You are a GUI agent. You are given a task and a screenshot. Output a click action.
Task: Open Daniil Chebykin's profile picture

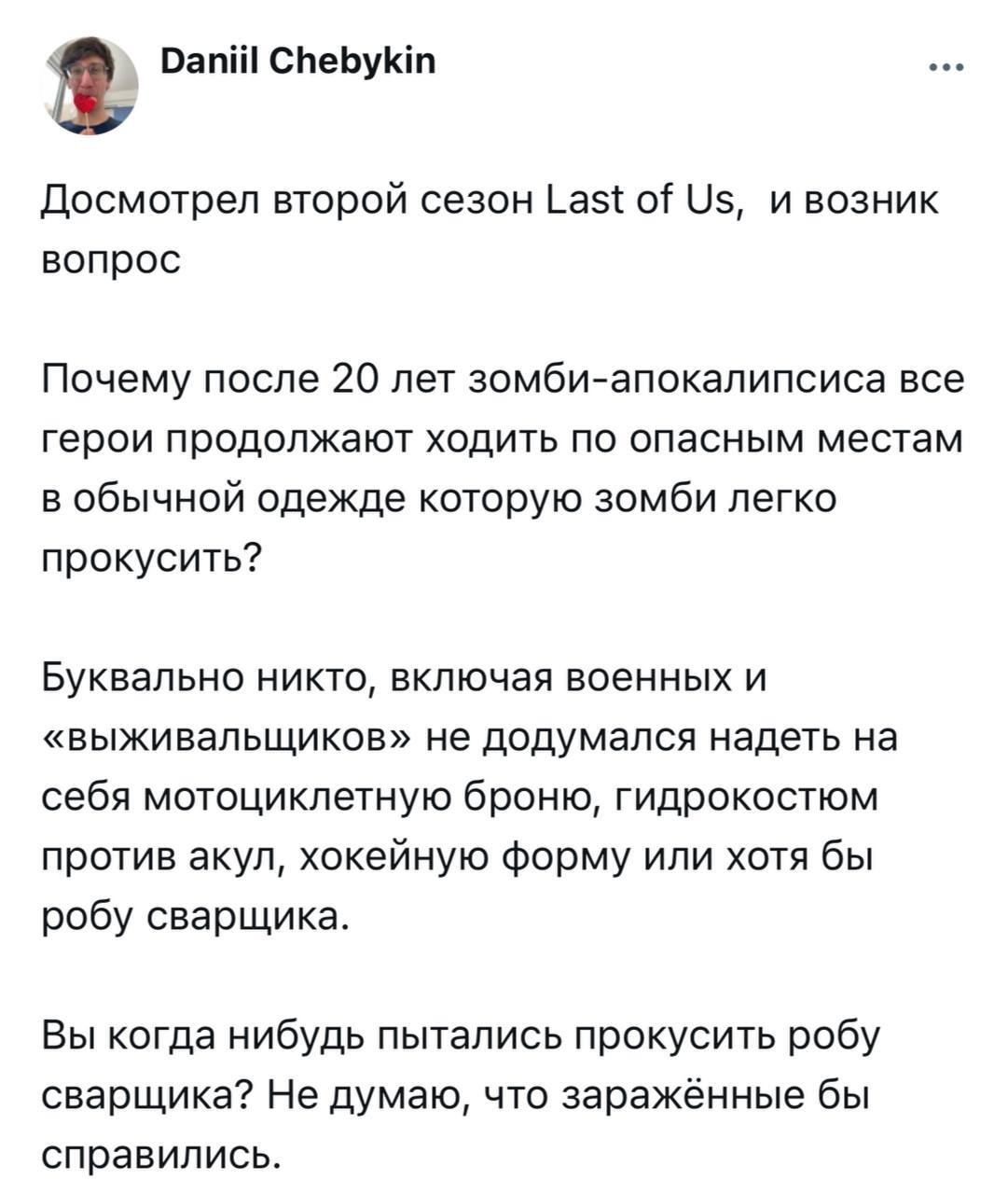tap(90, 85)
